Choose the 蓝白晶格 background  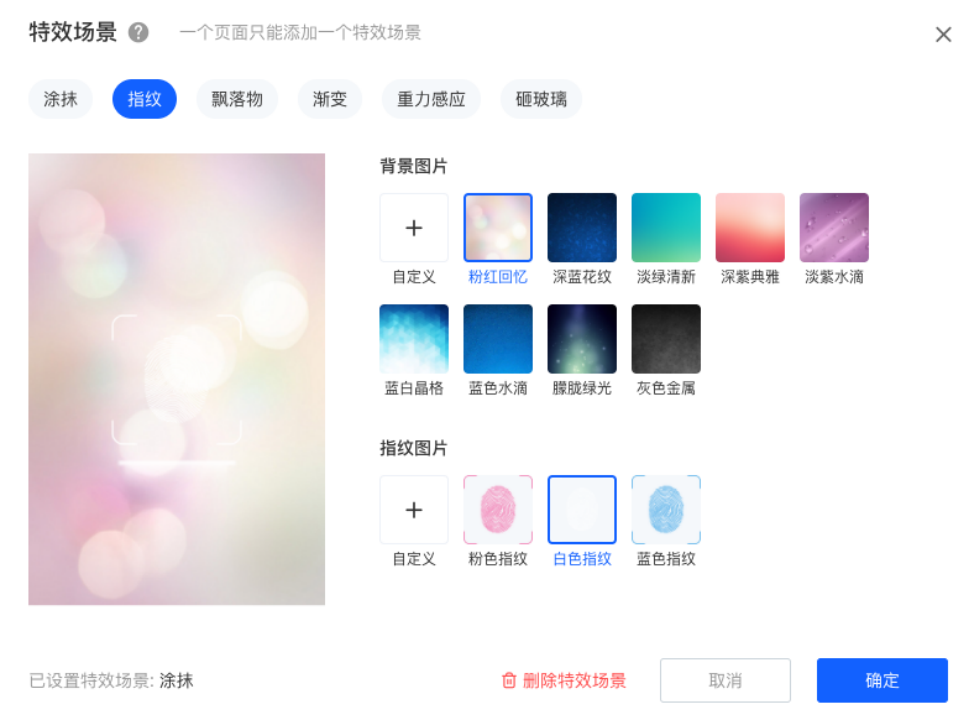(414, 339)
